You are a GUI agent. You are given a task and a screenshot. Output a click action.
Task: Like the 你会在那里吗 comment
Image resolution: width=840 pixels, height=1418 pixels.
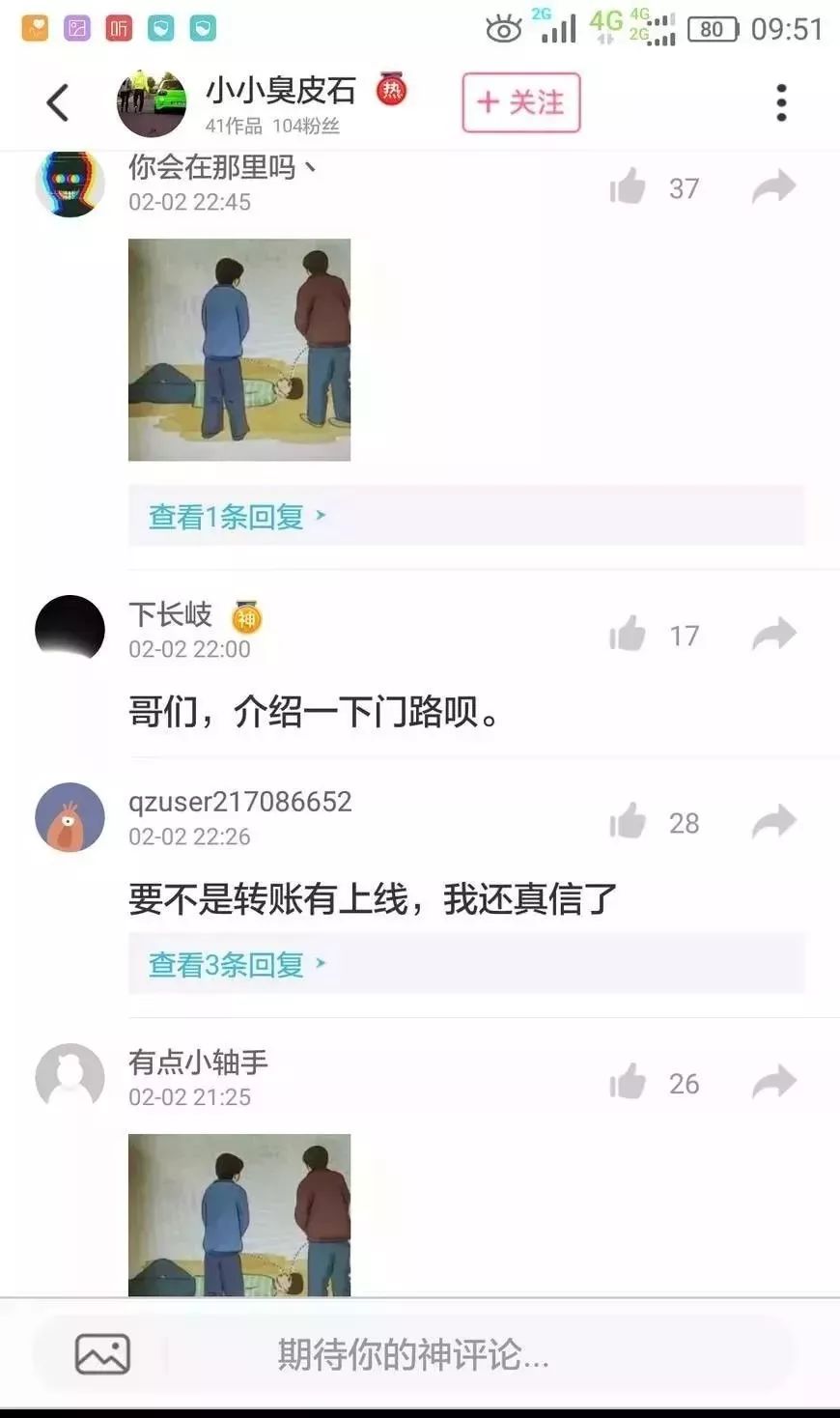coord(628,187)
